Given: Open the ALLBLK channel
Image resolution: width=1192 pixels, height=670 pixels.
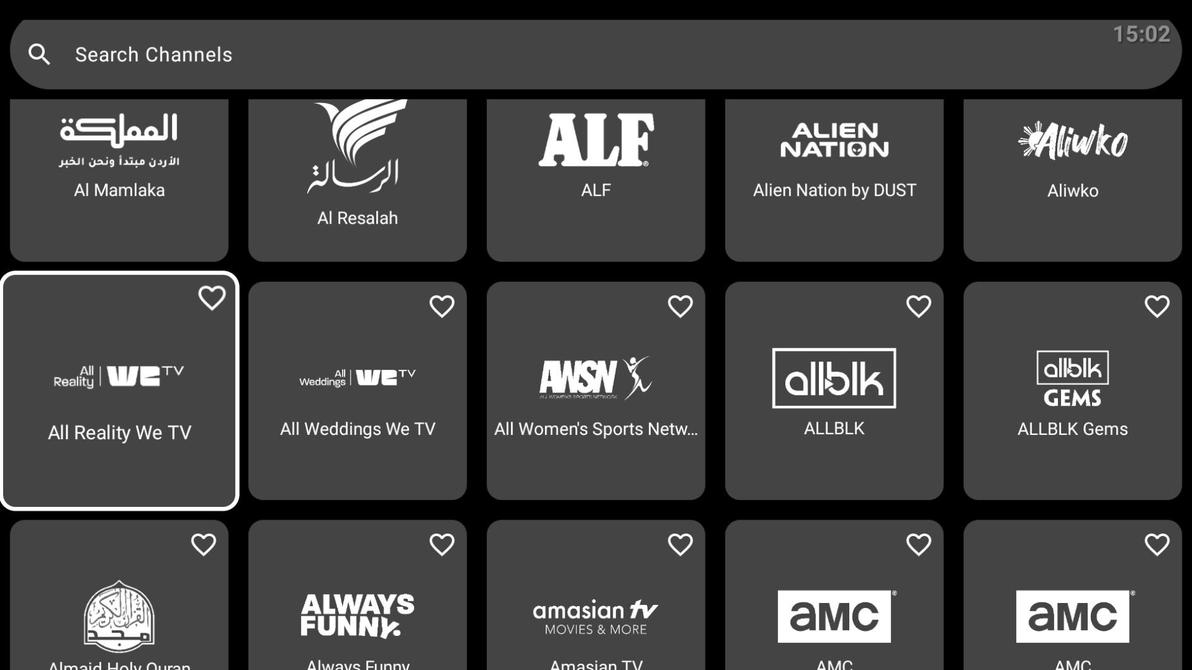Looking at the screenshot, I should pyautogui.click(x=834, y=400).
